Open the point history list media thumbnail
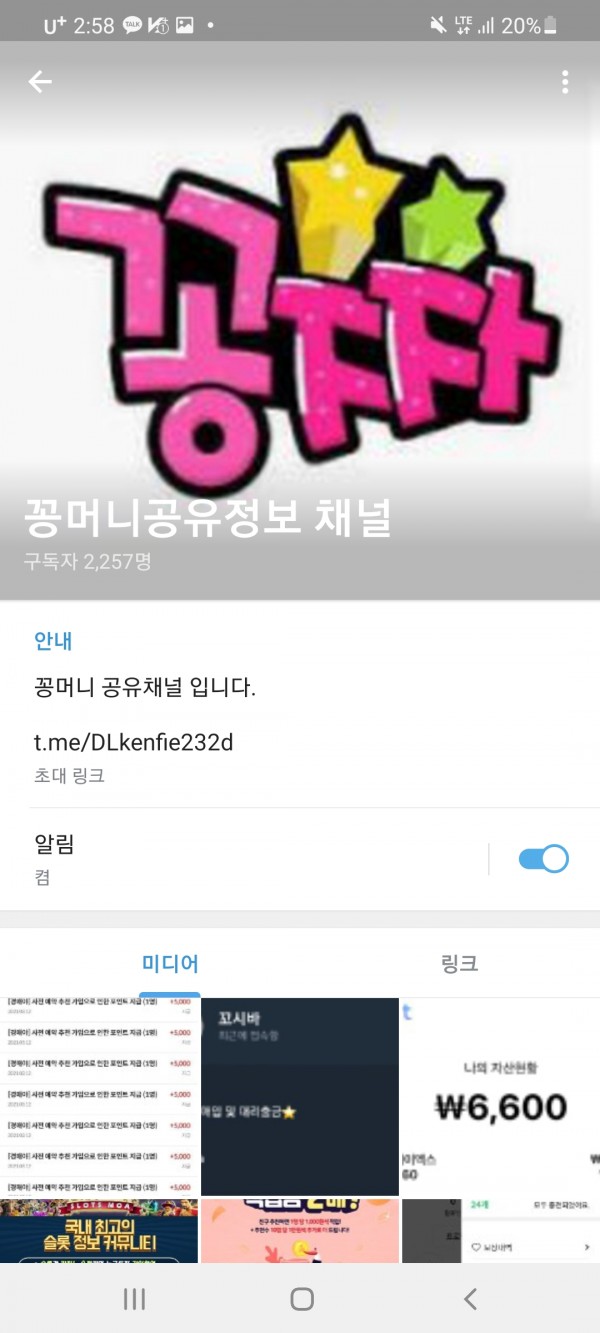Viewport: 600px width, 1333px height. point(99,1096)
